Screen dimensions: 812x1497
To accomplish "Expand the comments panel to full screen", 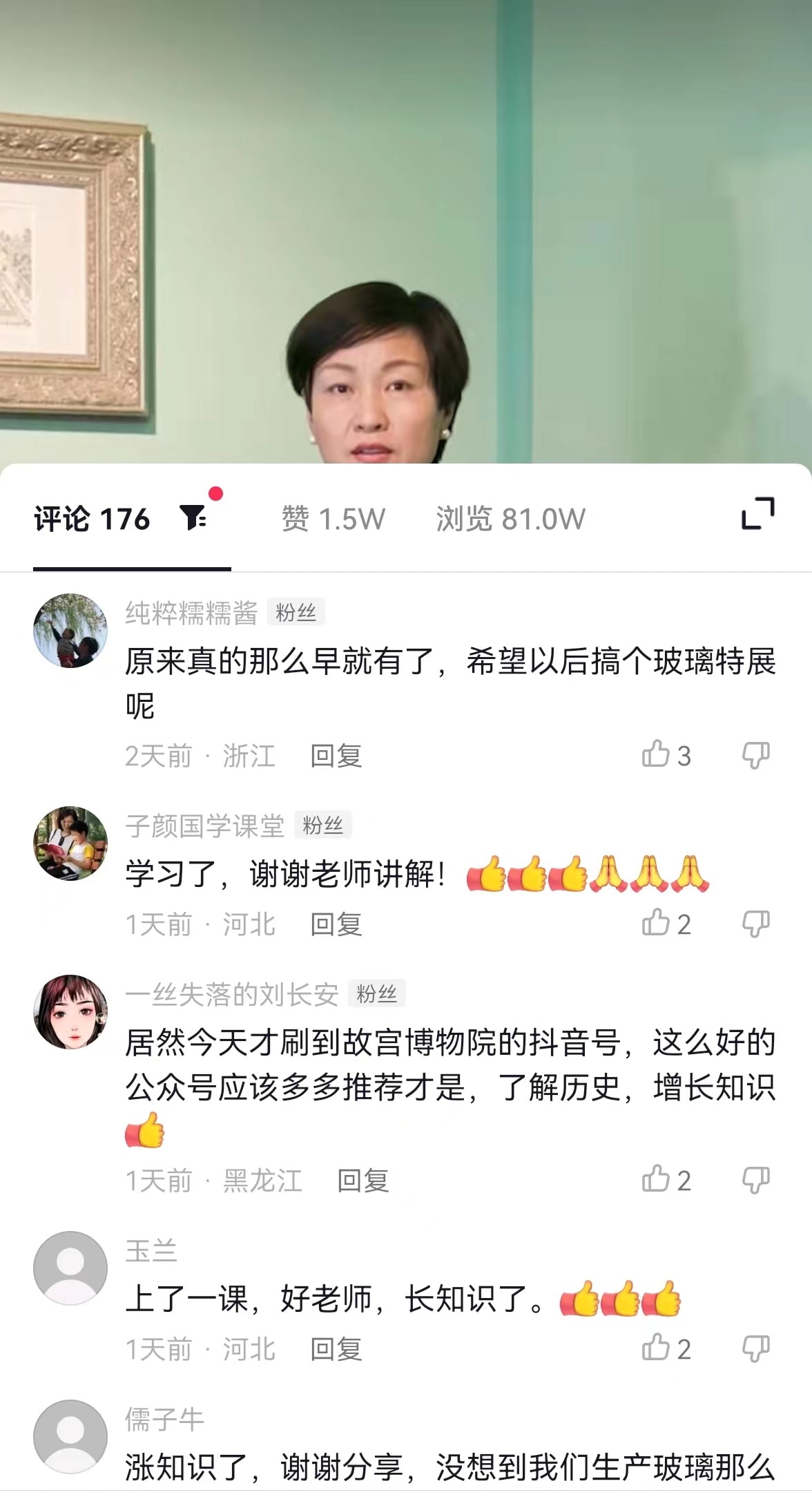I will (757, 515).
